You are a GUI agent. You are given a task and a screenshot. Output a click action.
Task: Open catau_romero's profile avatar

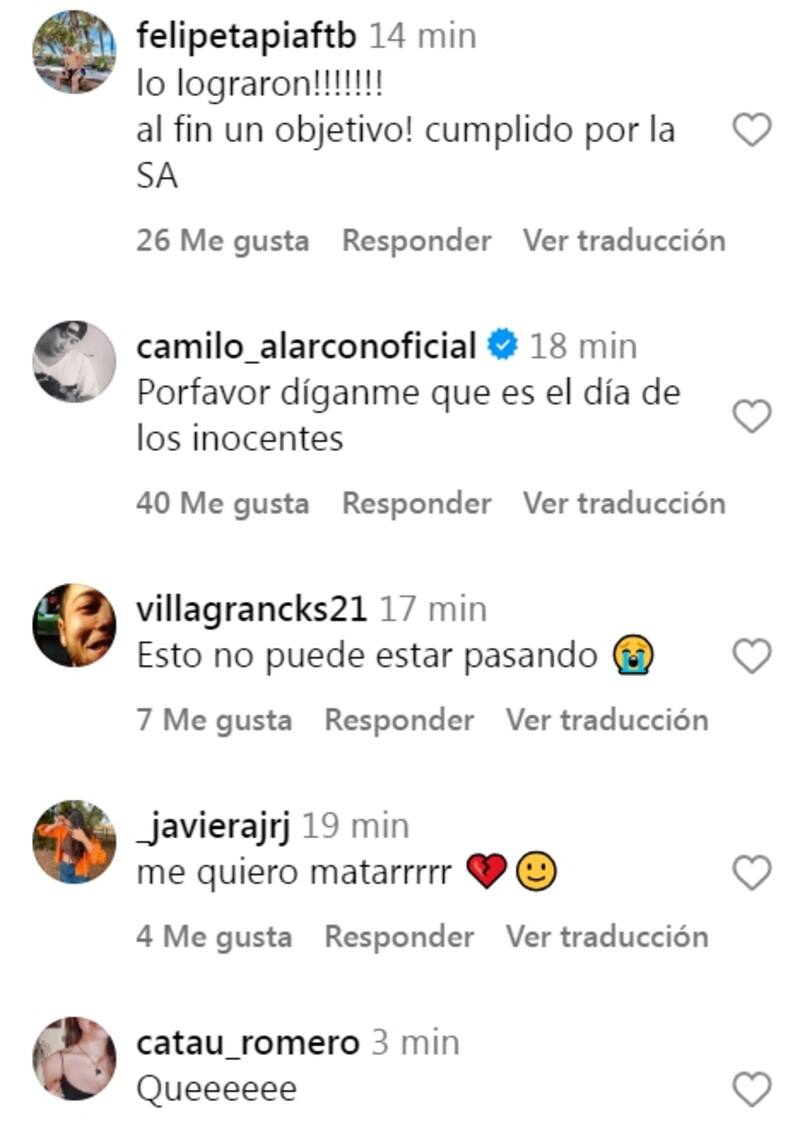tap(75, 1059)
